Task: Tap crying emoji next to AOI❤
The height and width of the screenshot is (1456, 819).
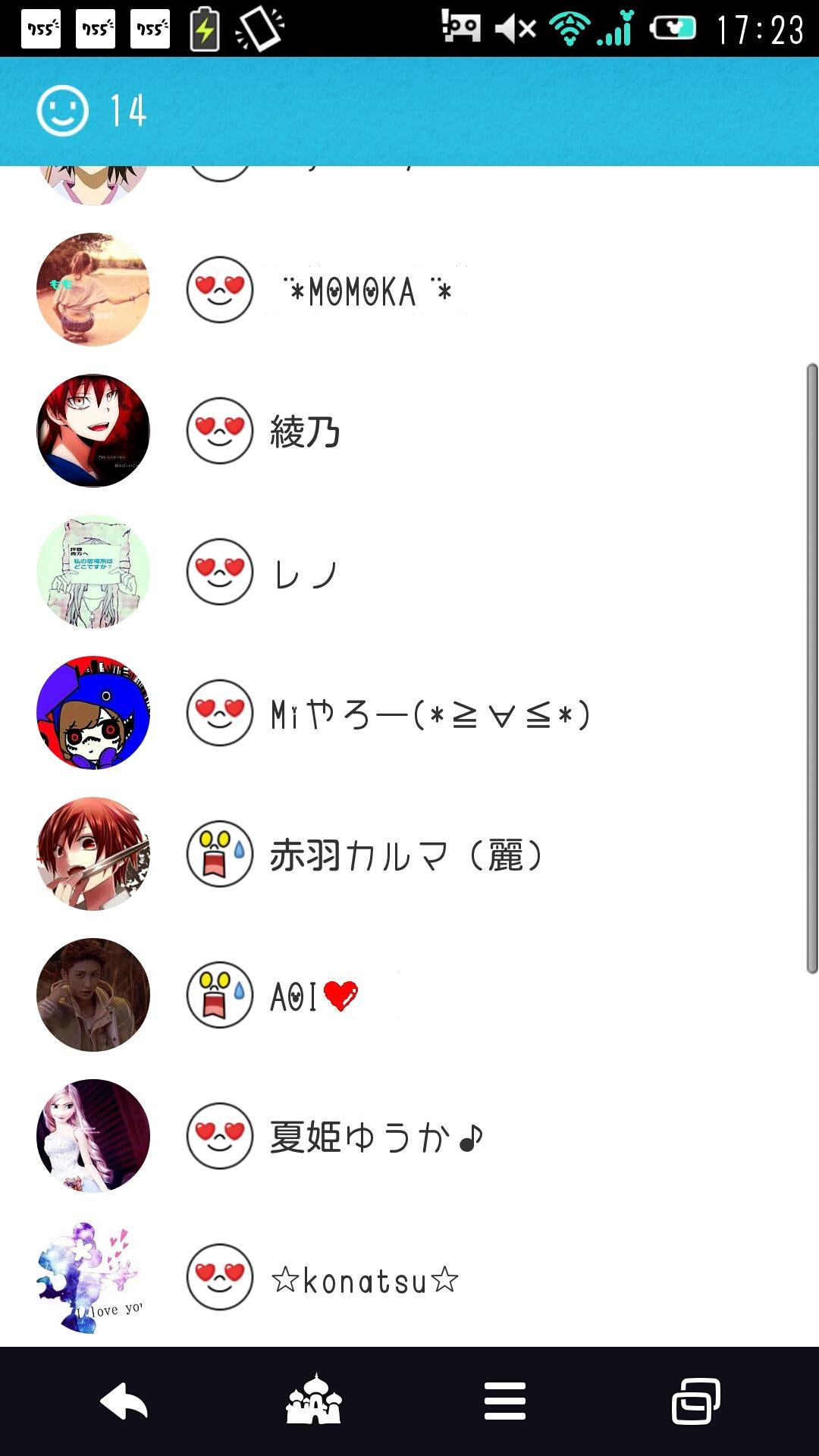Action: (x=219, y=995)
